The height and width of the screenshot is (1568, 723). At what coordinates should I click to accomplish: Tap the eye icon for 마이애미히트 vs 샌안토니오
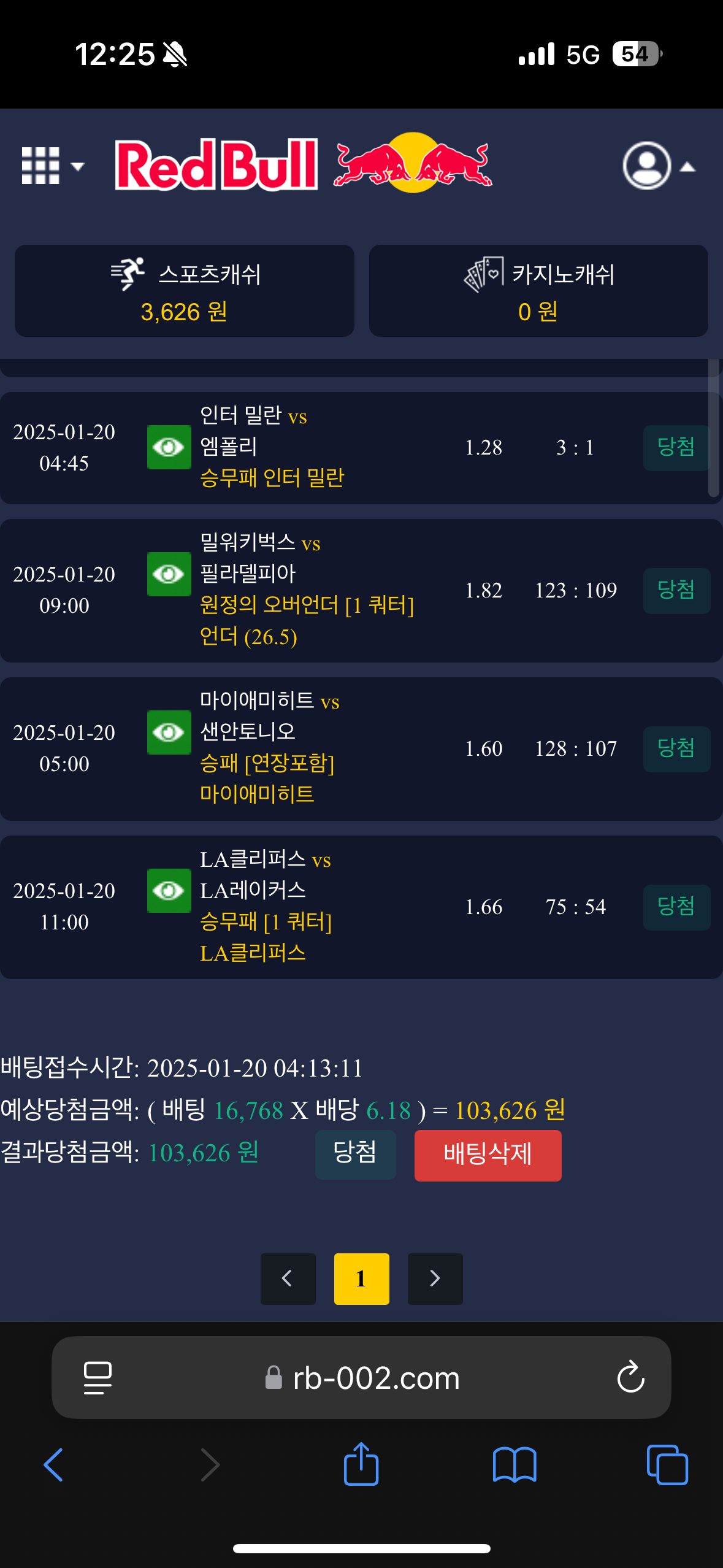click(169, 732)
